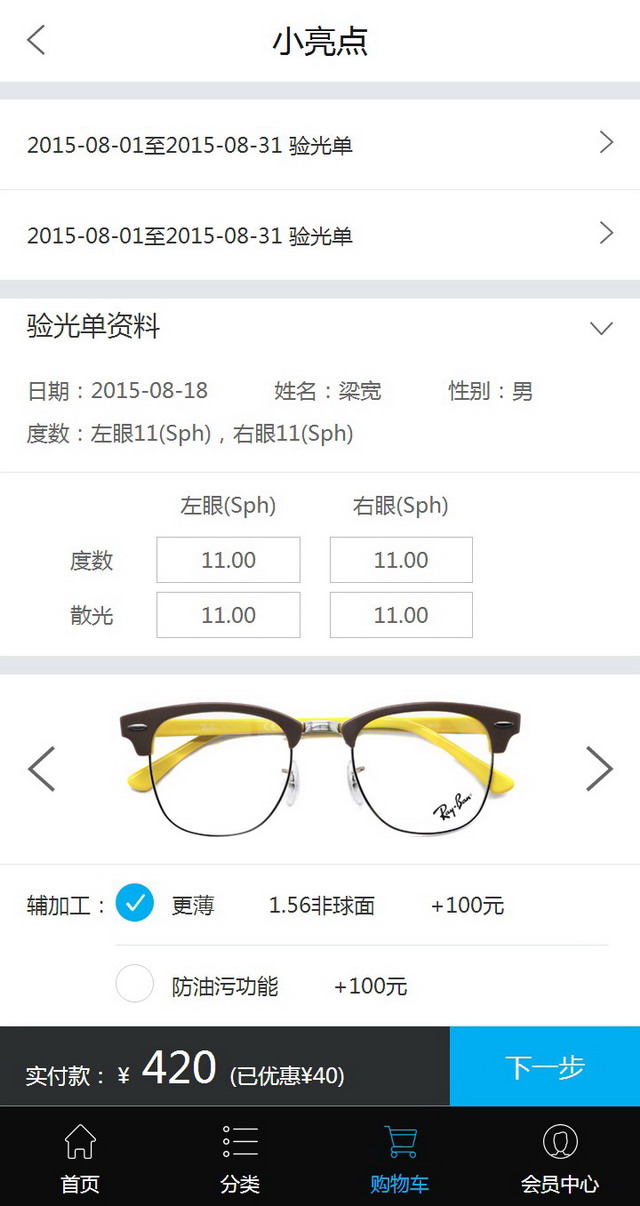Go back using the top-left arrow
This screenshot has height=1206, width=640.
36,41
